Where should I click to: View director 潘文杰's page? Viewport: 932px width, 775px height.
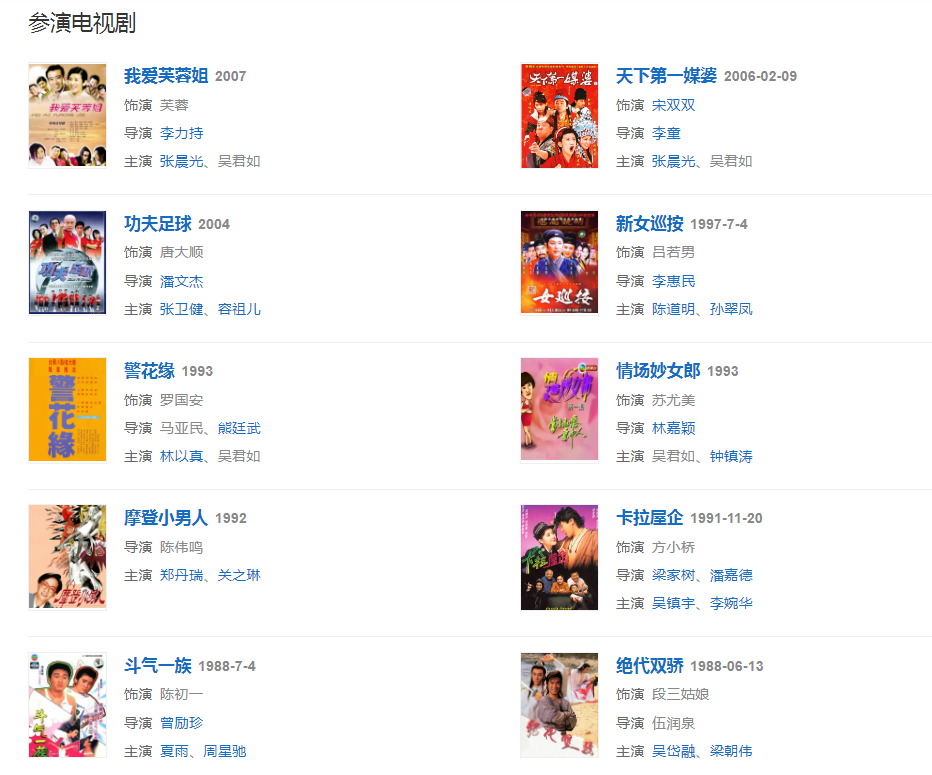[x=181, y=281]
